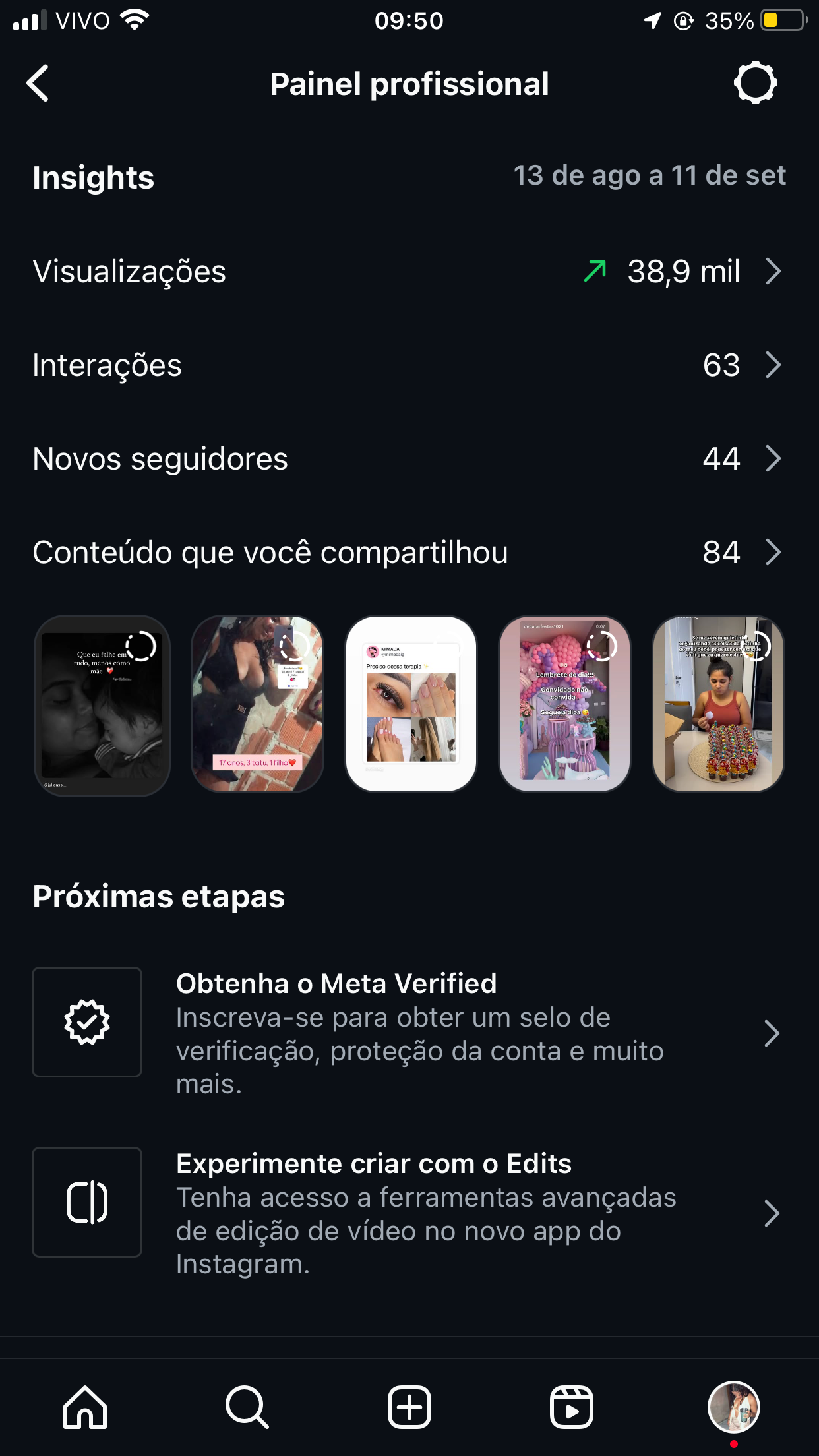Switch to the Reels tab
This screenshot has width=819, height=1456.
pos(572,1407)
